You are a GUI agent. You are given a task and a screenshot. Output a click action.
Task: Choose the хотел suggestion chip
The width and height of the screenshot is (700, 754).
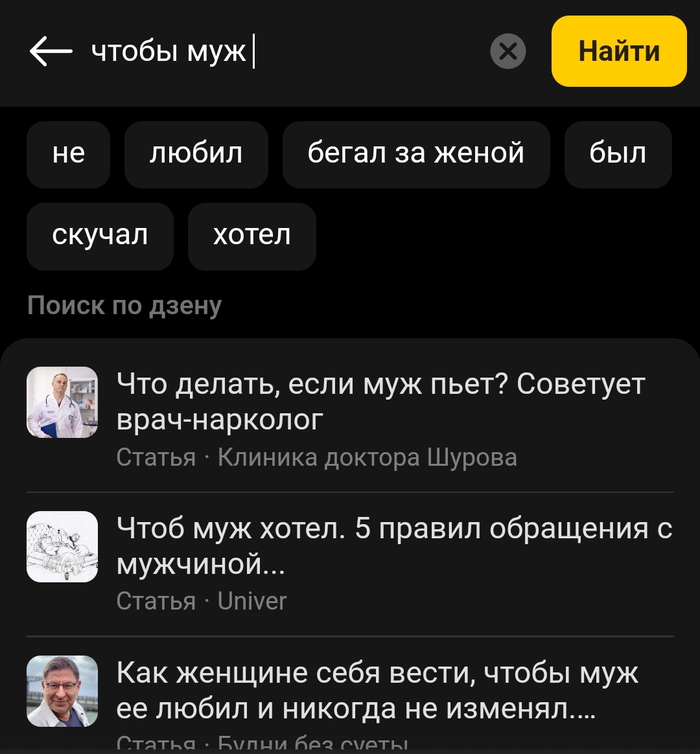point(252,236)
